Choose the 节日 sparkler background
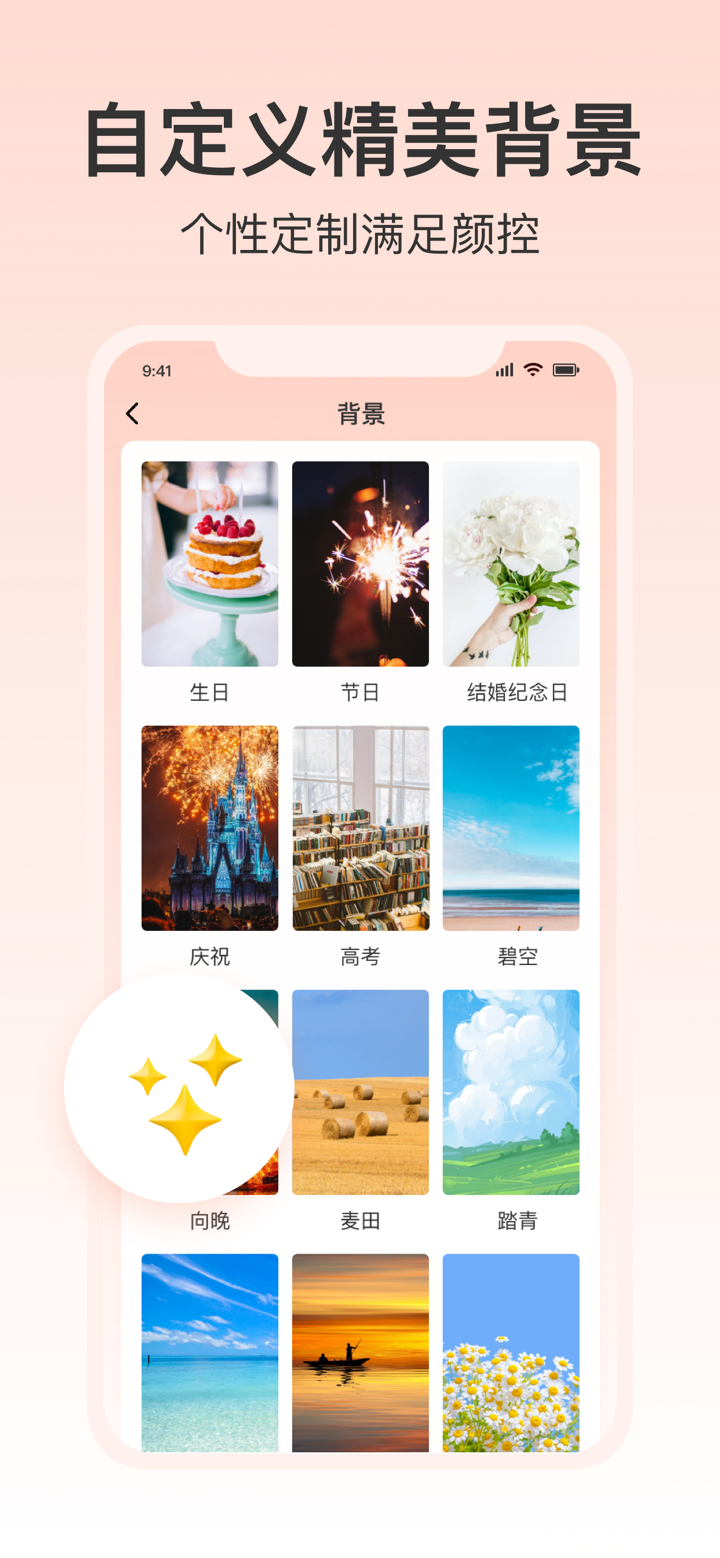 click(360, 563)
